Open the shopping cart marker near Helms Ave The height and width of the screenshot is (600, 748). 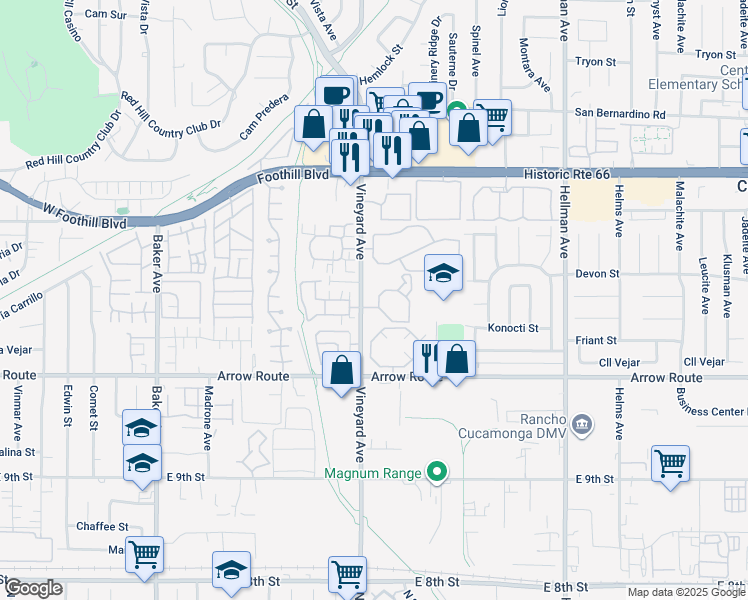pyautogui.click(x=670, y=463)
